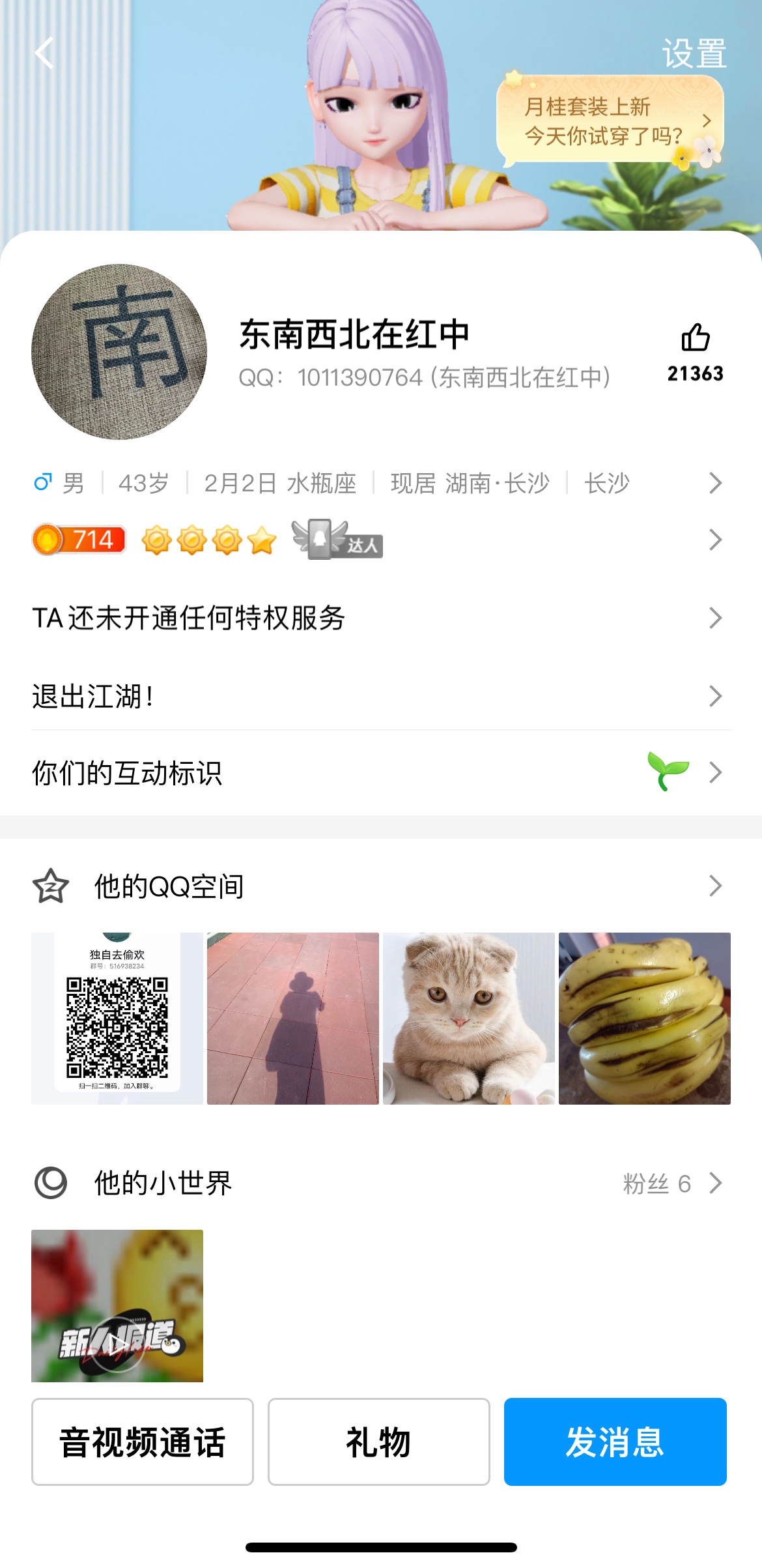Open the level 714 badges row
Screen dimensions: 762x1568
tap(378, 540)
